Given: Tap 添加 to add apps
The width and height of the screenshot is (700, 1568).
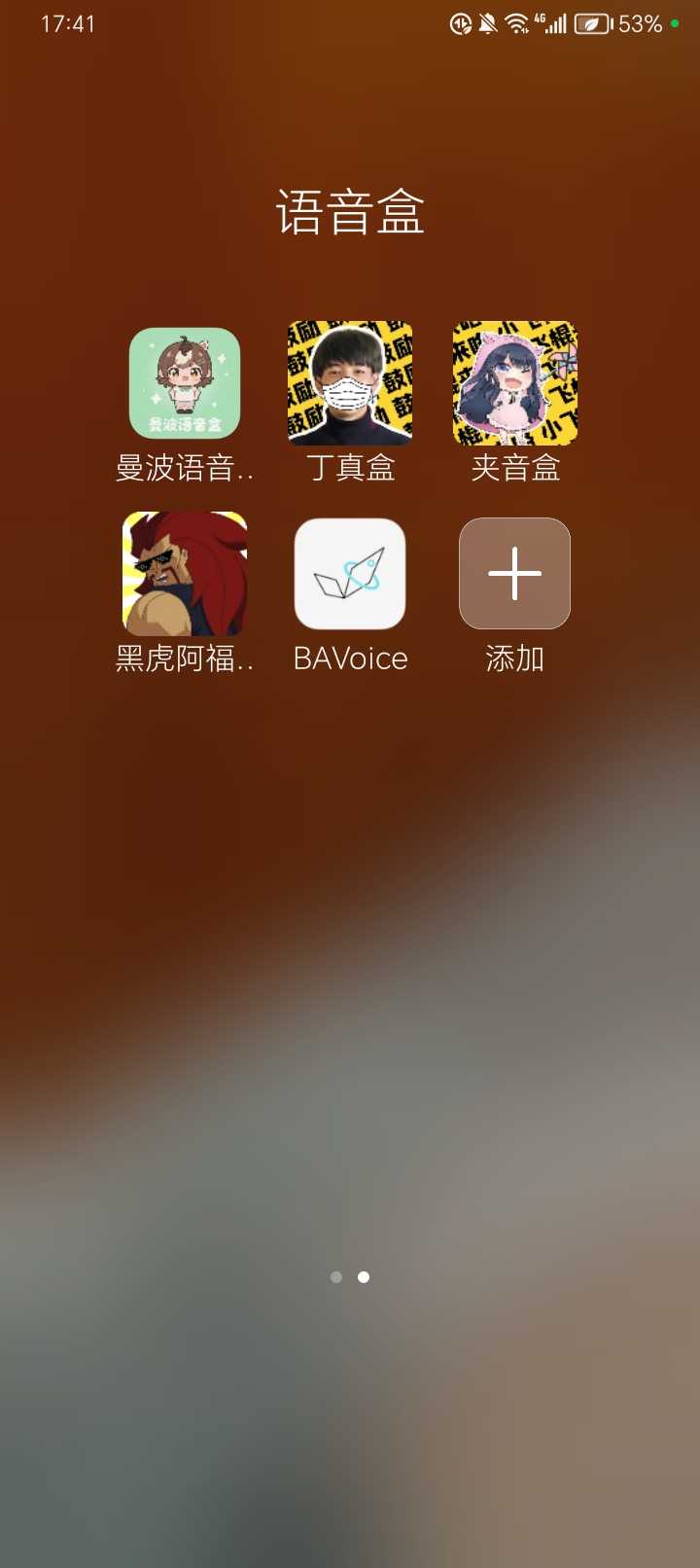Looking at the screenshot, I should (515, 574).
